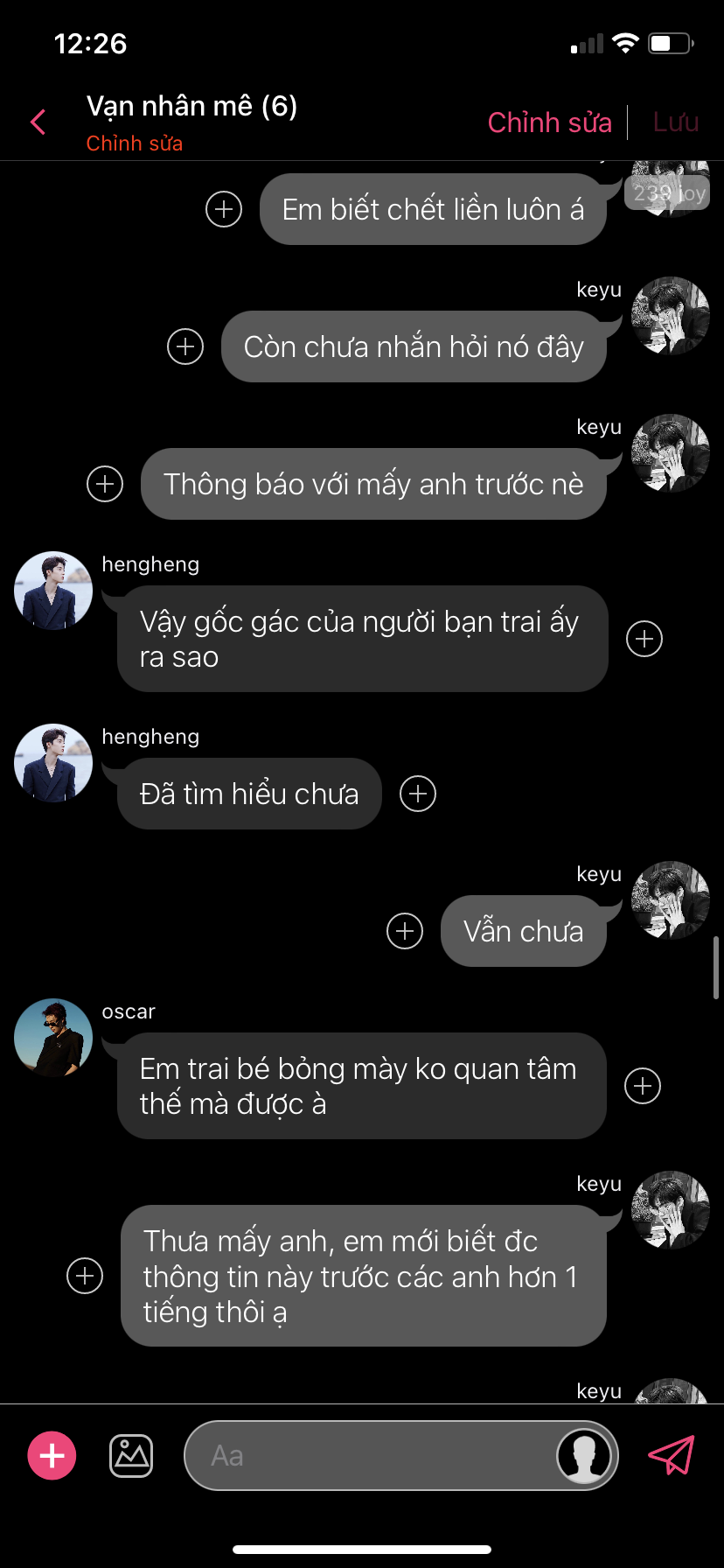Tap the pink Chỉnh sửa button at top right
Viewport: 724px width, 1568px height.
(x=549, y=122)
